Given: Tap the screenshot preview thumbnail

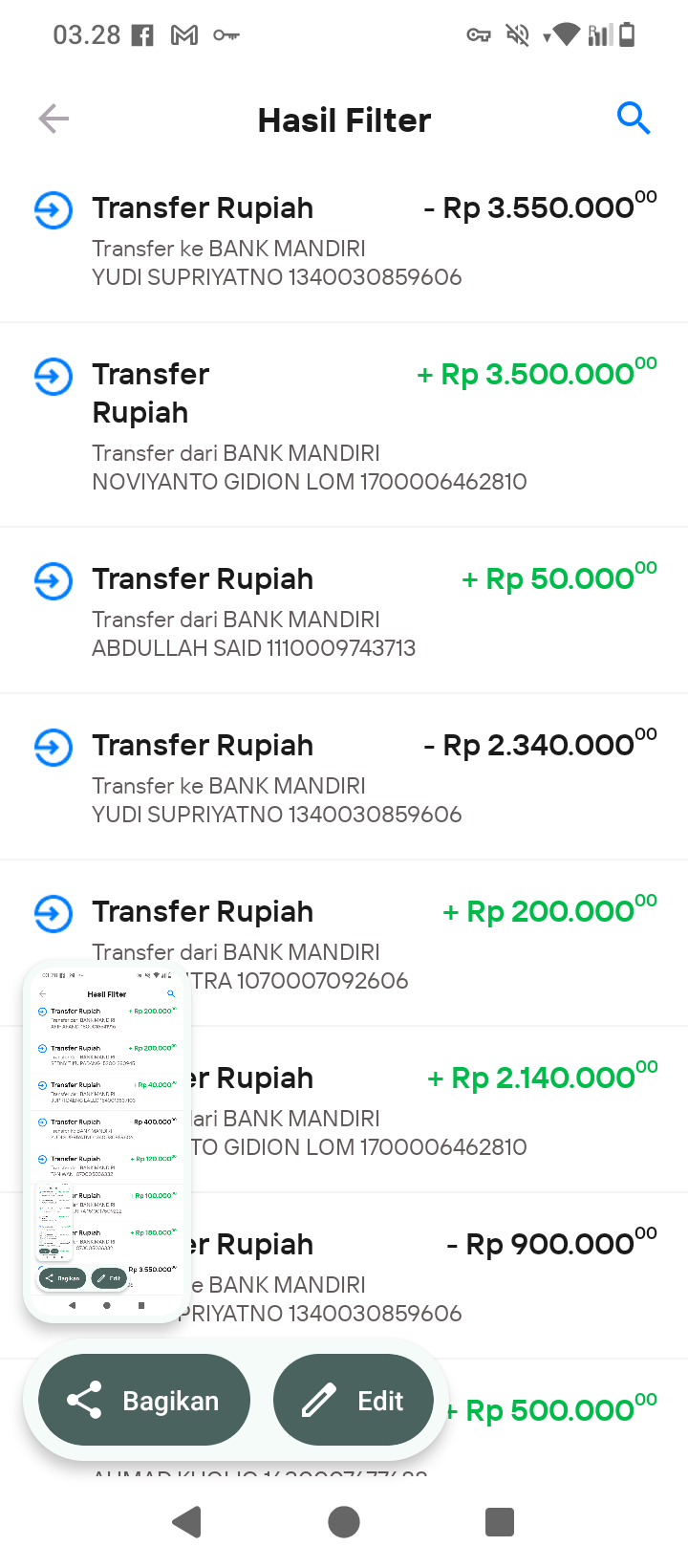Looking at the screenshot, I should pos(107,1142).
